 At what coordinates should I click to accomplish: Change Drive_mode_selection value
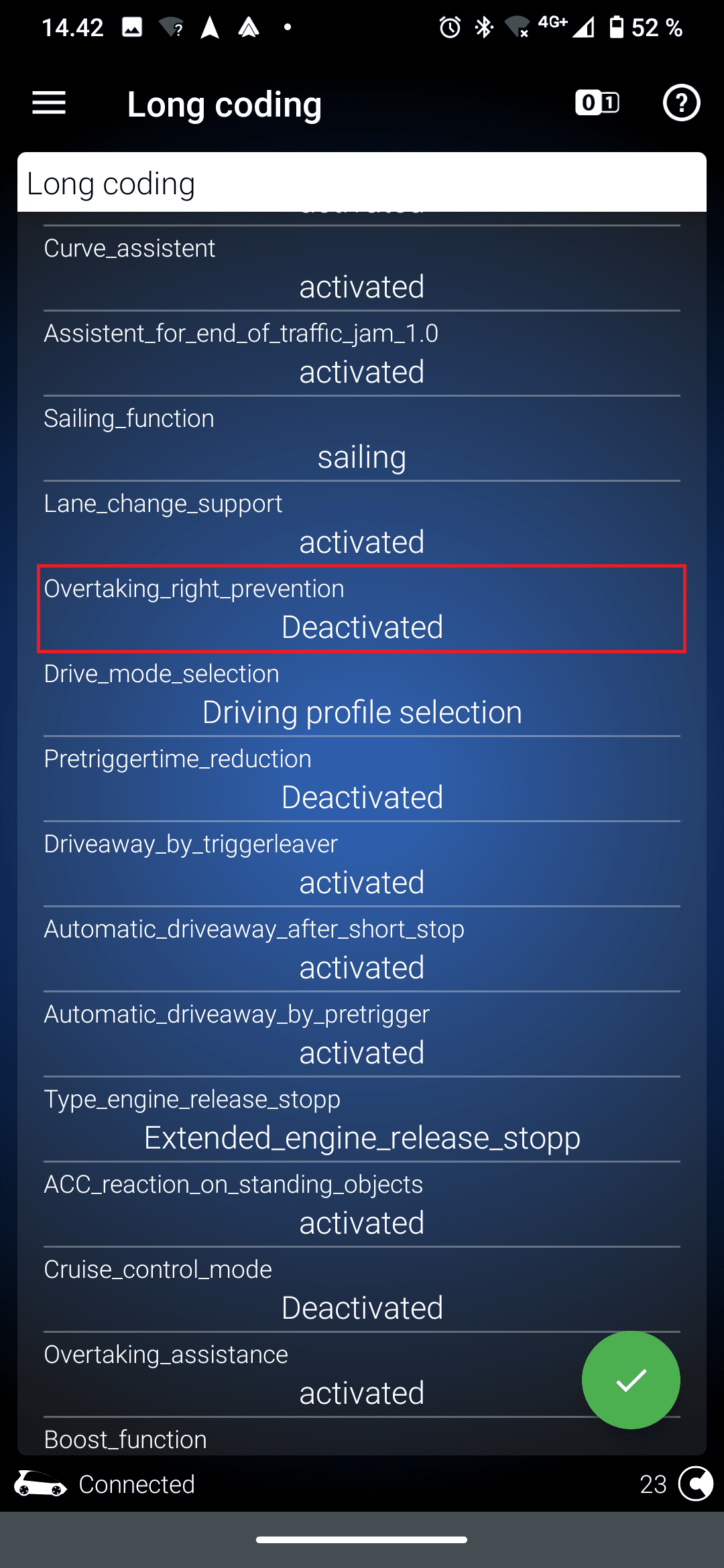362,694
